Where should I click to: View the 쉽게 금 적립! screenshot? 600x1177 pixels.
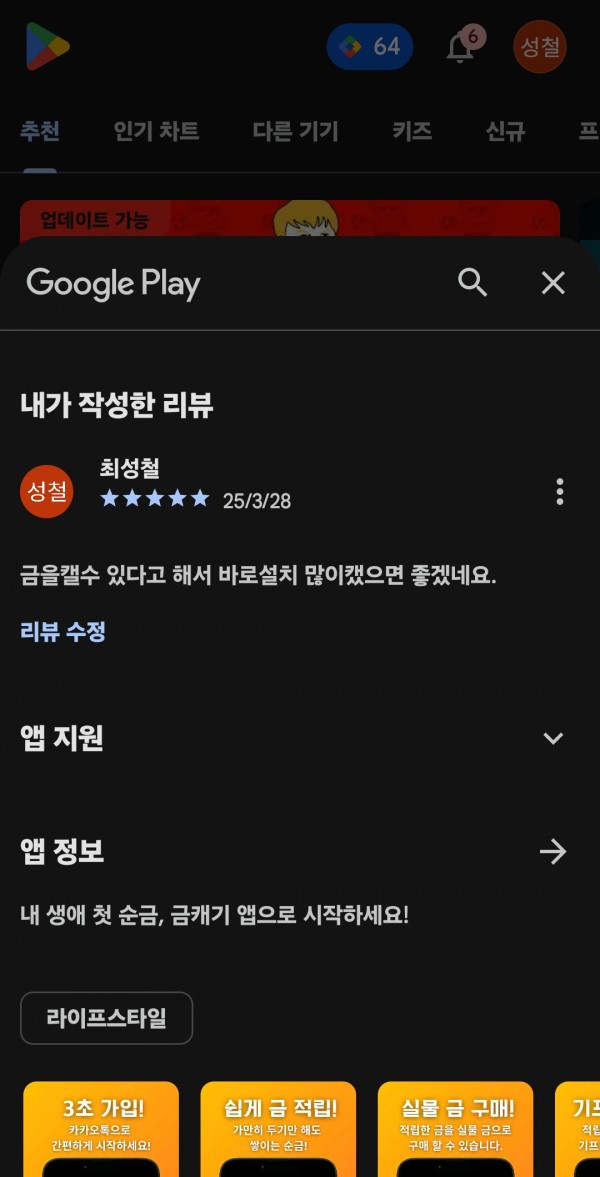pos(279,1129)
